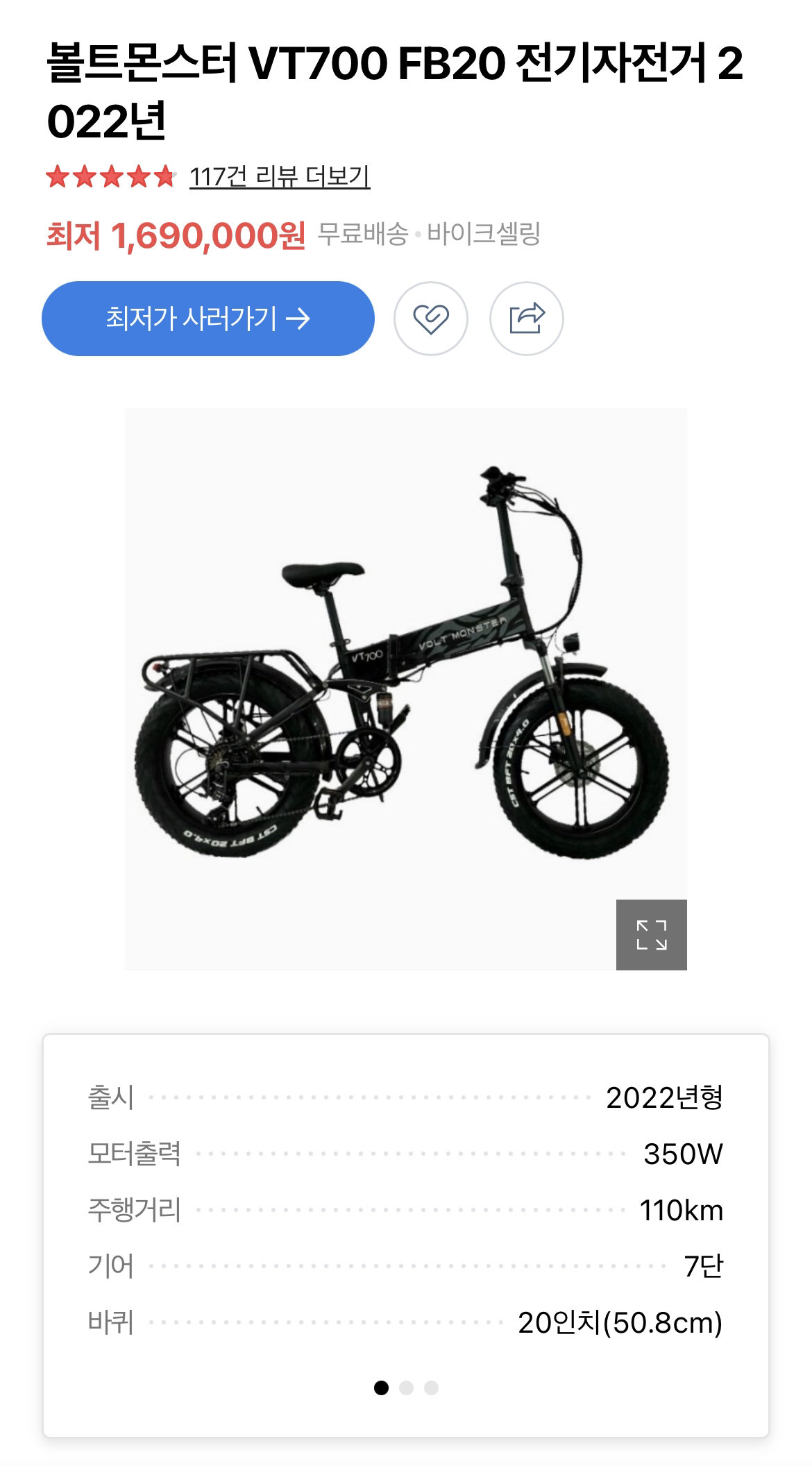Open the 117건 리뷰 더보기 link
812x1466 pixels.
[279, 177]
